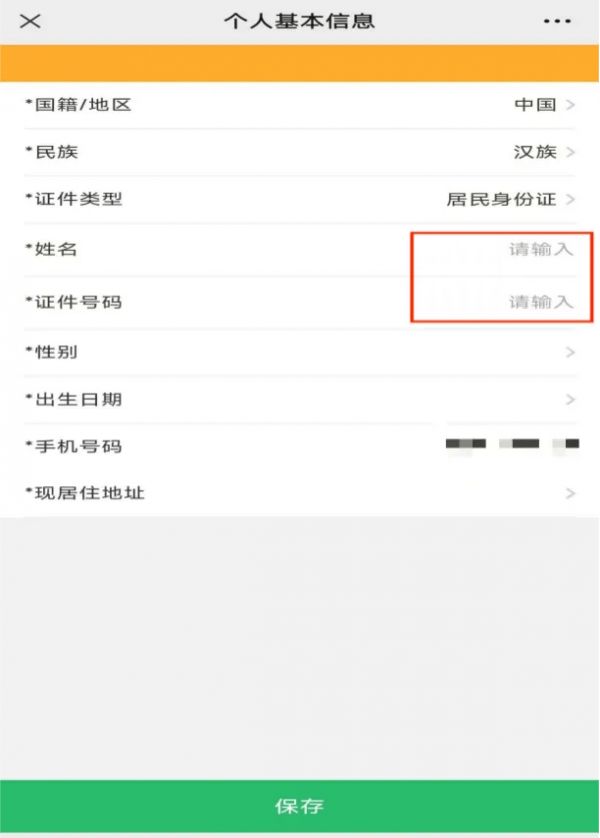Open the three-dot overflow menu
Image resolution: width=600 pixels, height=838 pixels.
(x=556, y=21)
